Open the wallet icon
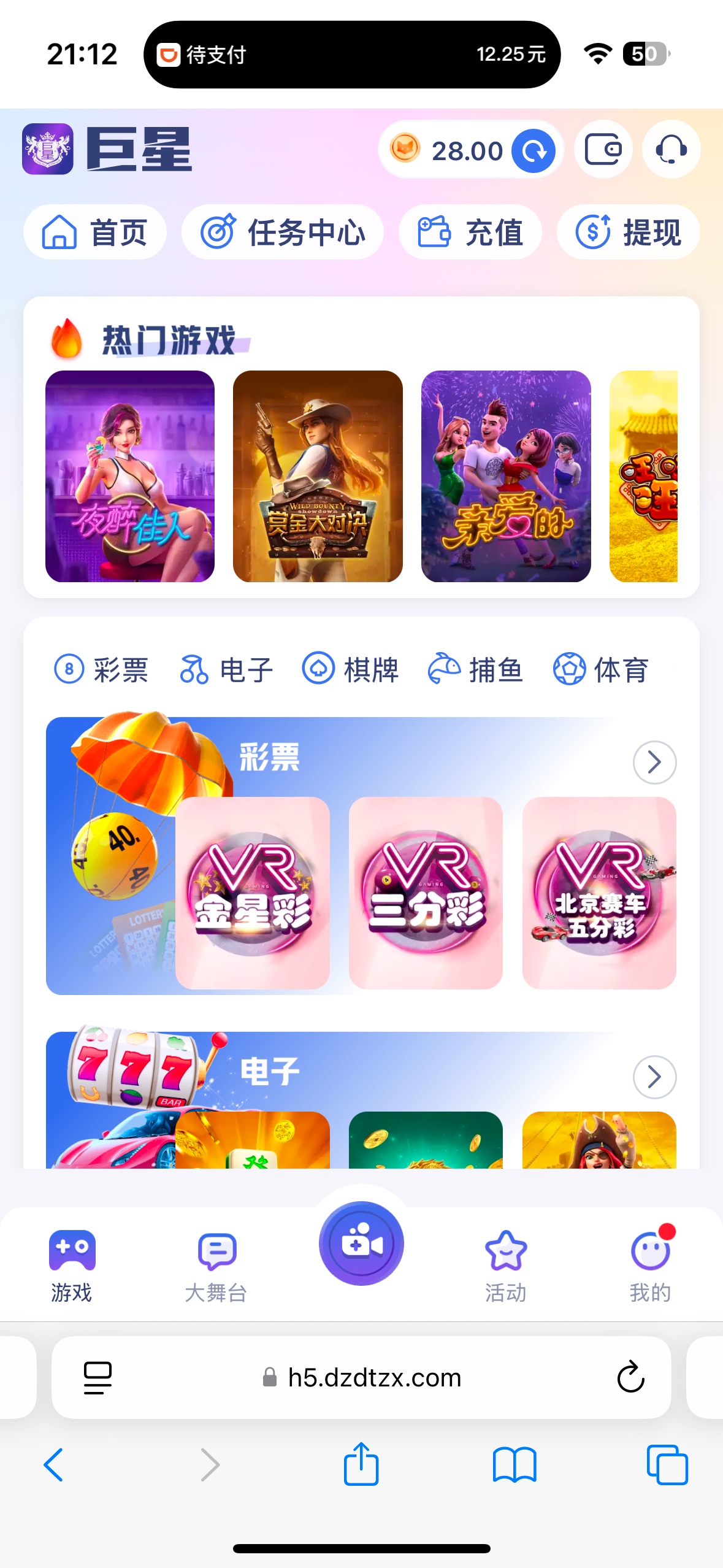723x1568 pixels. point(603,150)
